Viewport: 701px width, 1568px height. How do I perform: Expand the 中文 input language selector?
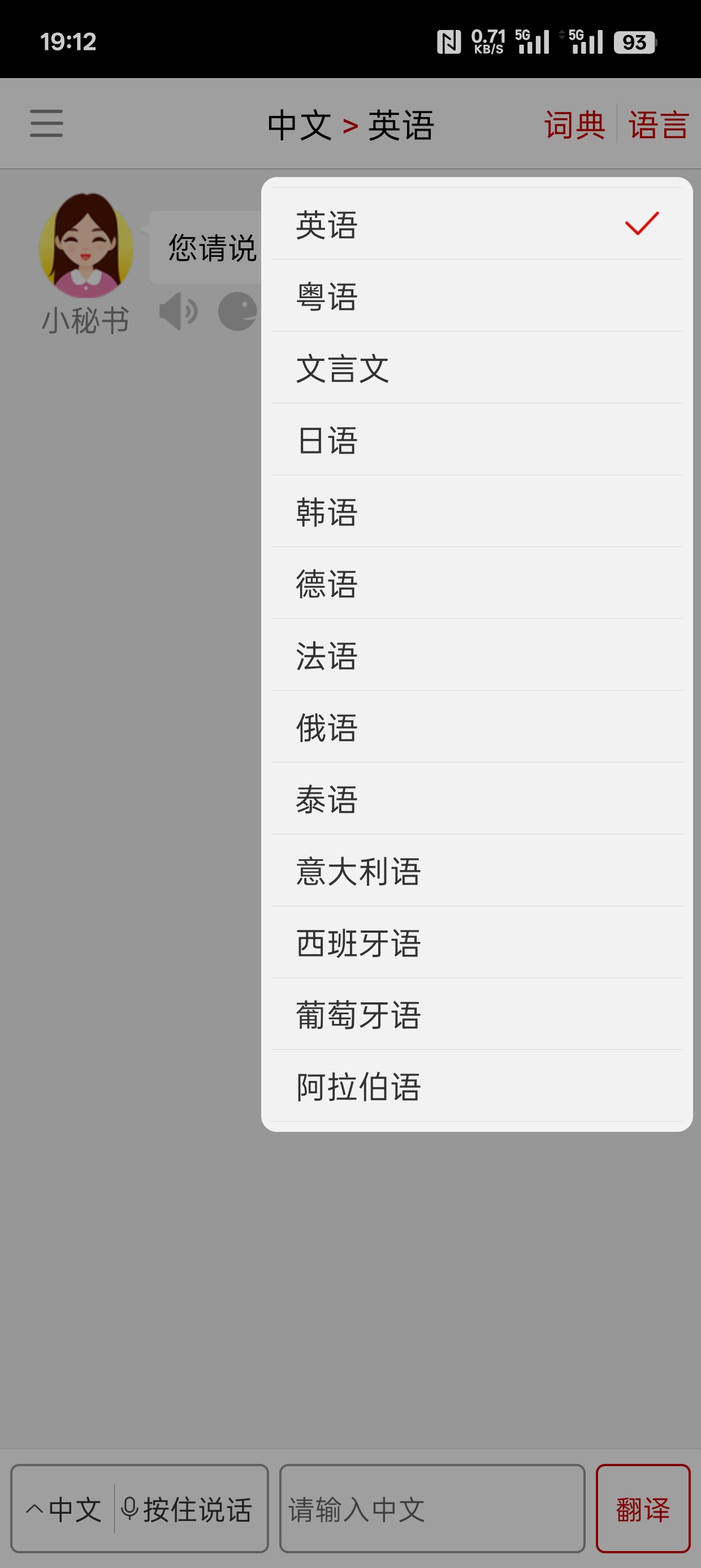(x=63, y=1509)
